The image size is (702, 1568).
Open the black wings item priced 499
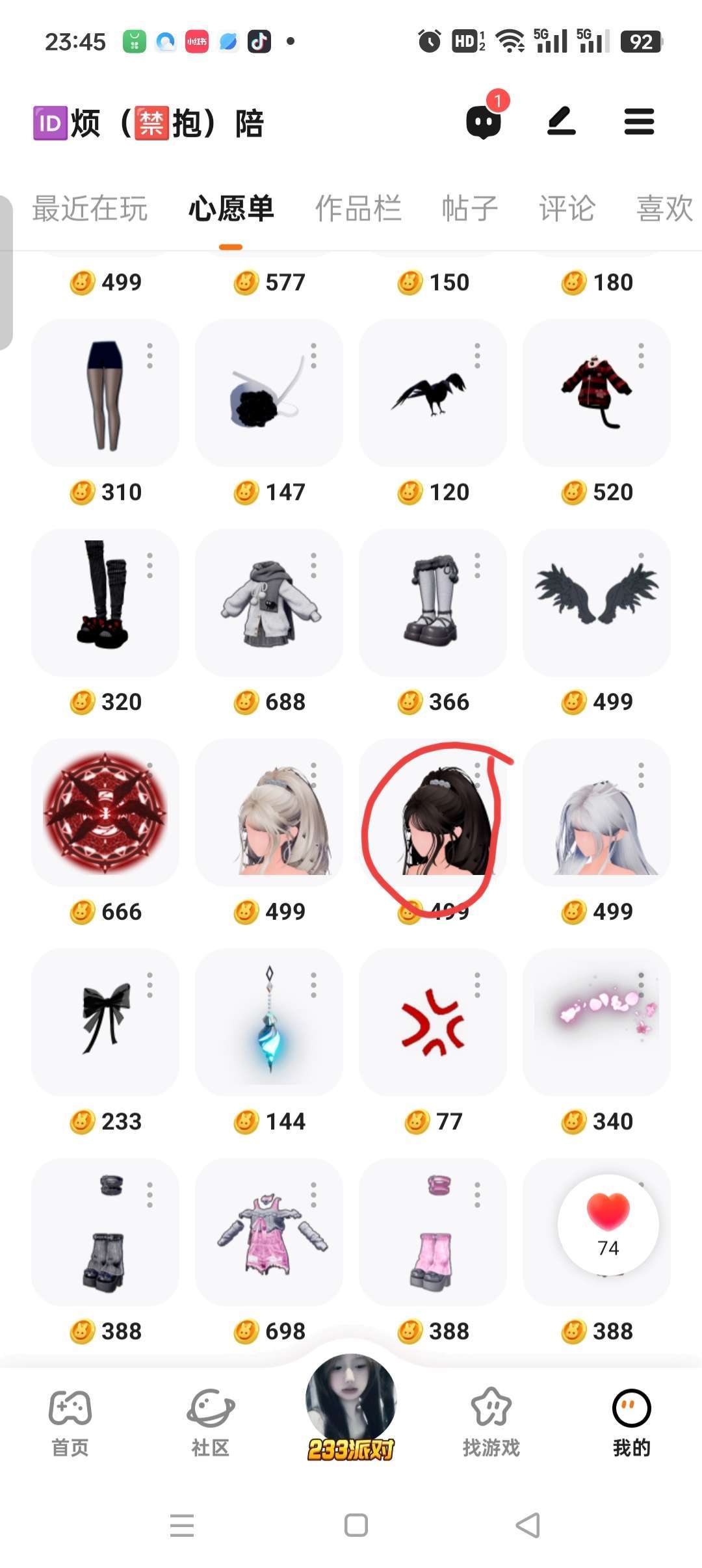[x=596, y=601]
